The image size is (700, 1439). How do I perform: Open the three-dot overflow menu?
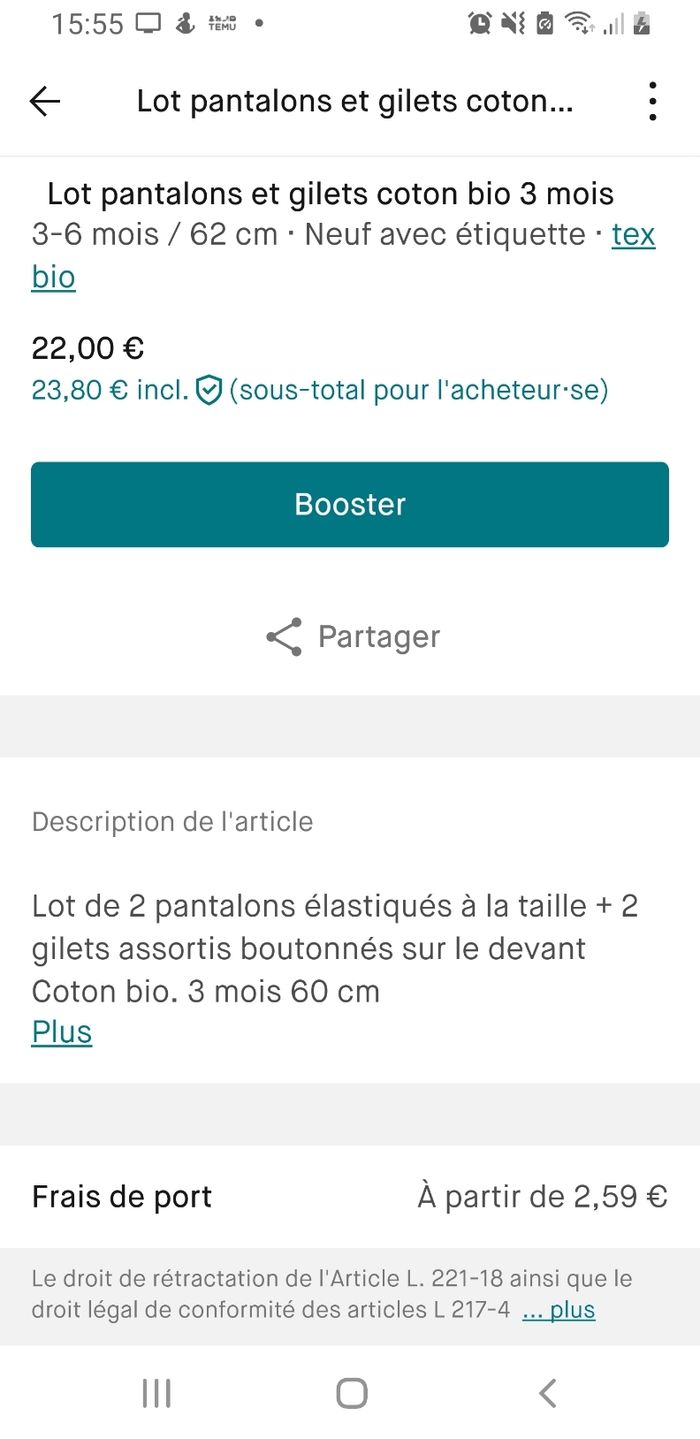coord(652,101)
